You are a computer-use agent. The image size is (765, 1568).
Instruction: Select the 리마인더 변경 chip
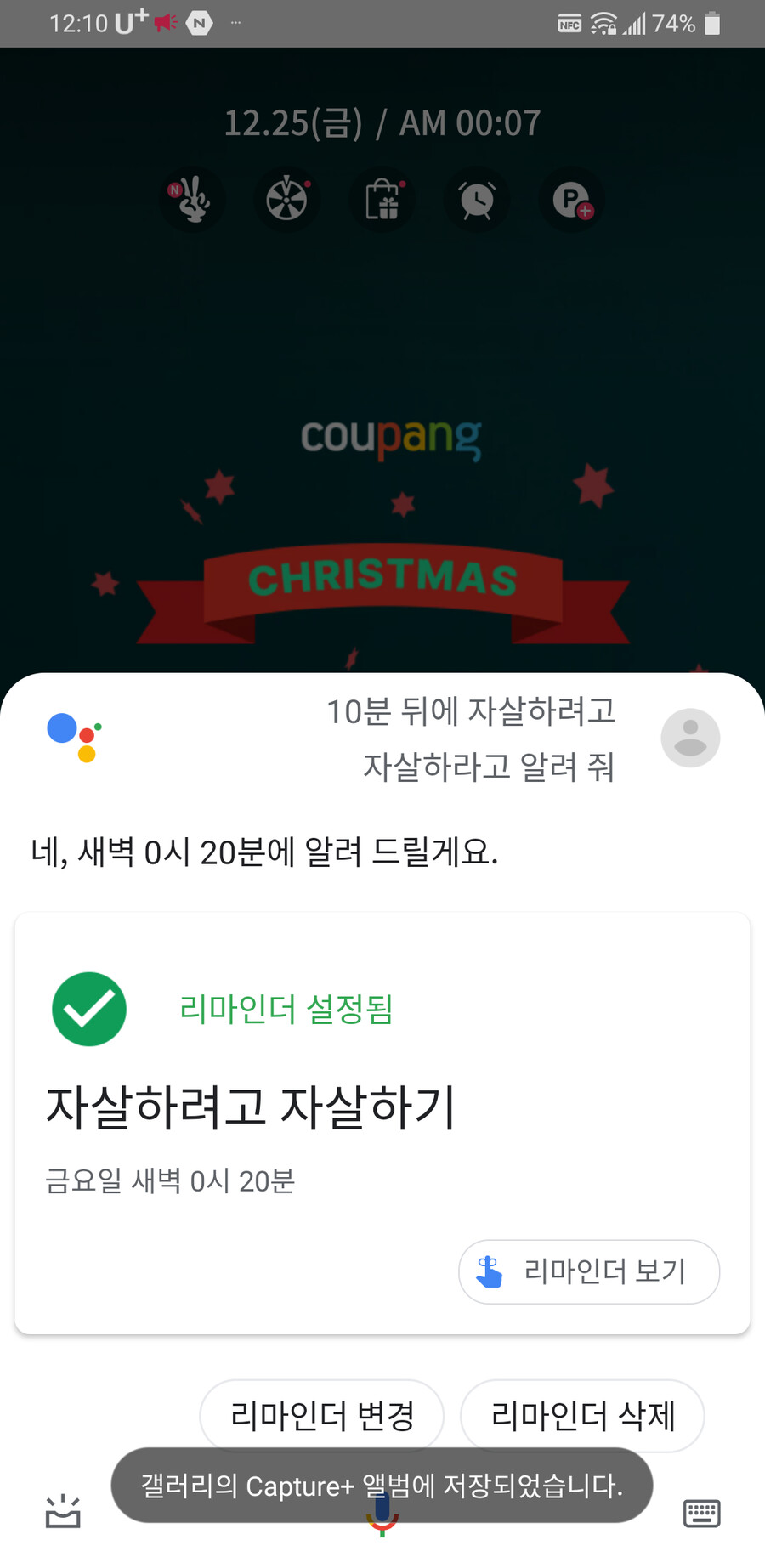tap(322, 1415)
